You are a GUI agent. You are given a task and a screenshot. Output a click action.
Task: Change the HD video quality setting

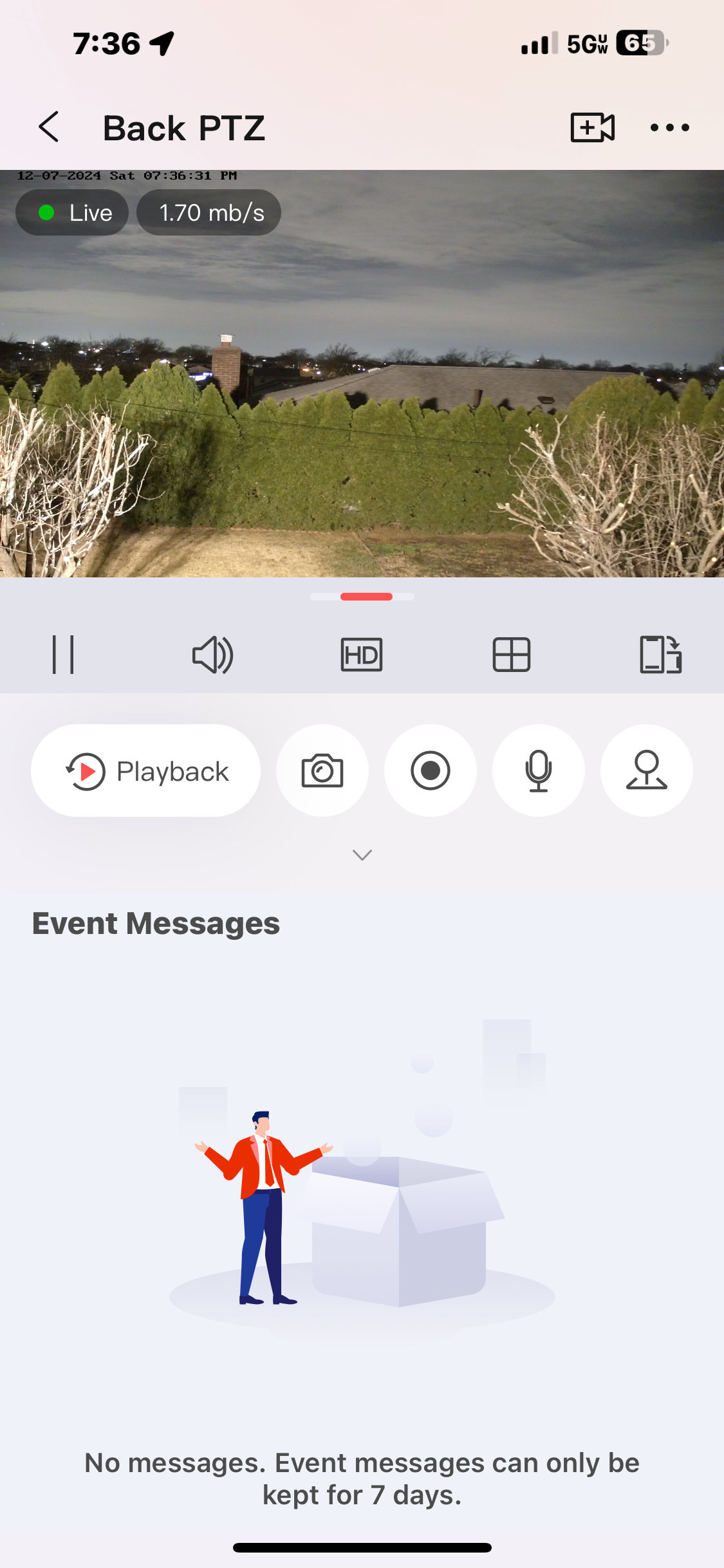coord(362,655)
